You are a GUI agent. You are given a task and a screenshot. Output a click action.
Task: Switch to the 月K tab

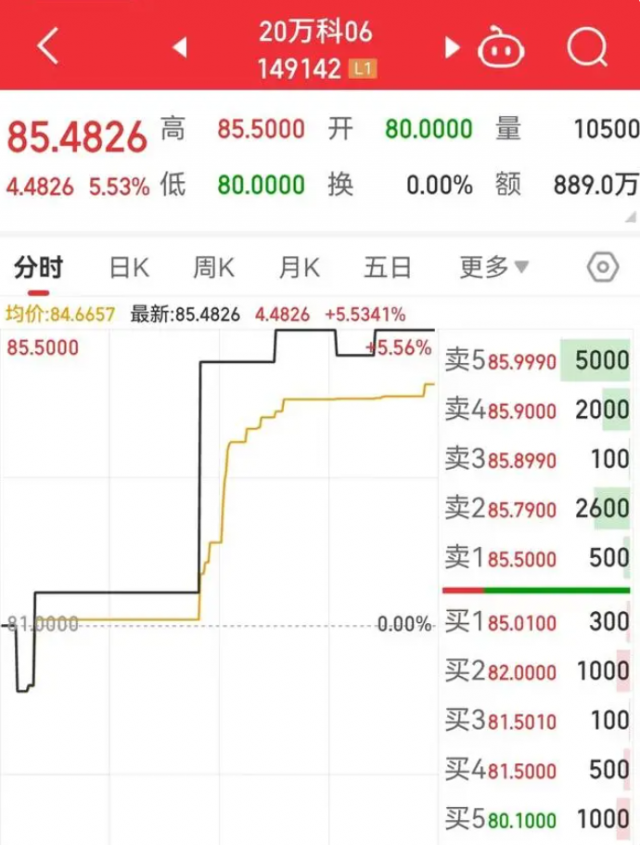tap(299, 267)
